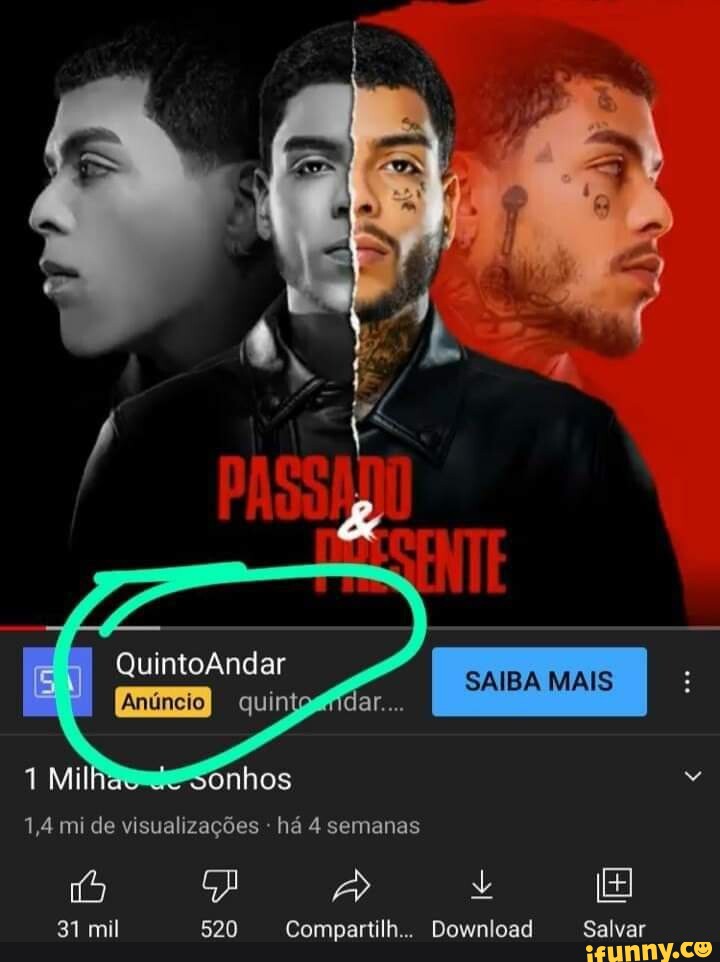Screen dimensions: 720x962
Task: Tap the SAIBA MAIS ad button
Action: [539, 682]
